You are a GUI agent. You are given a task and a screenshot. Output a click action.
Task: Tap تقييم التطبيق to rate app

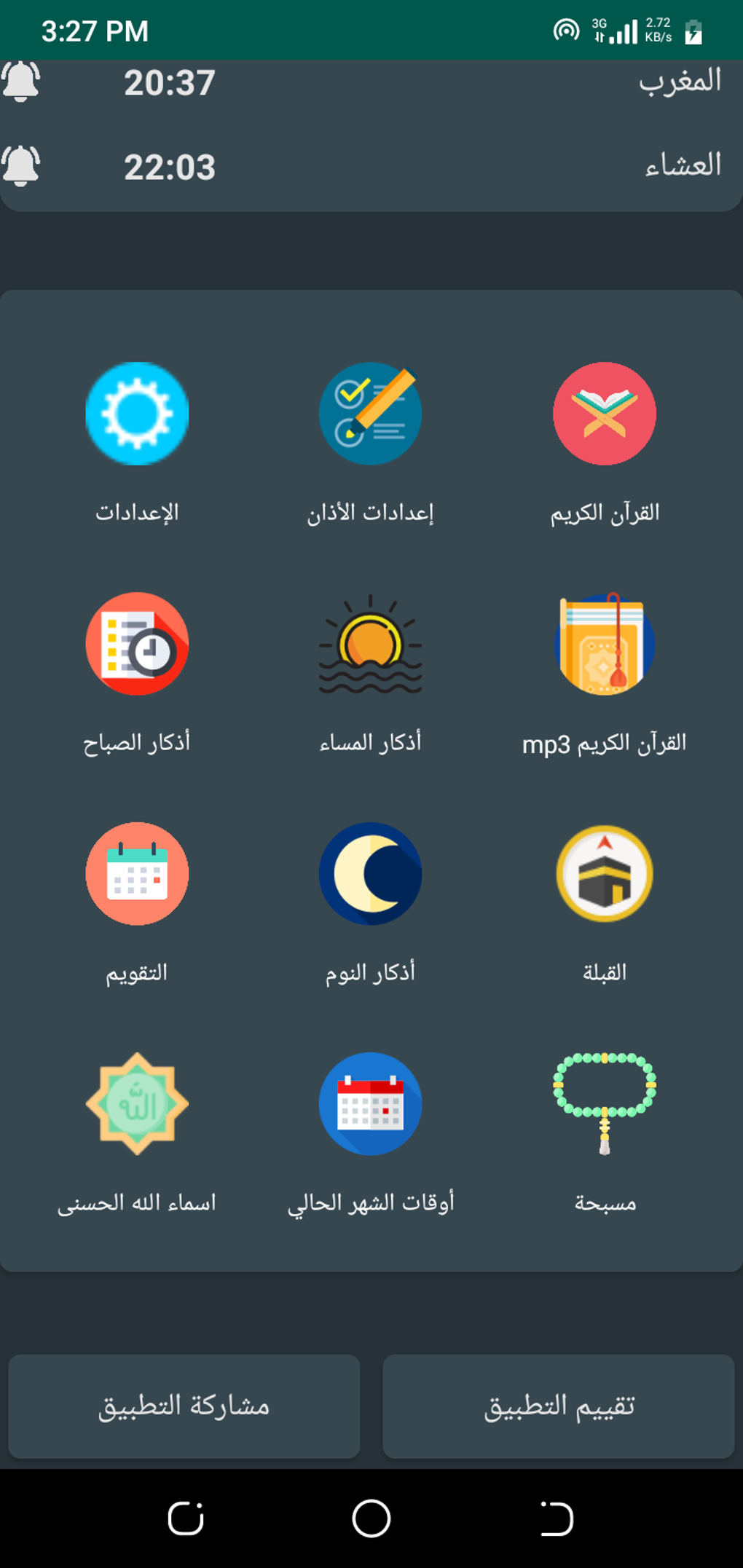pyautogui.click(x=559, y=1406)
